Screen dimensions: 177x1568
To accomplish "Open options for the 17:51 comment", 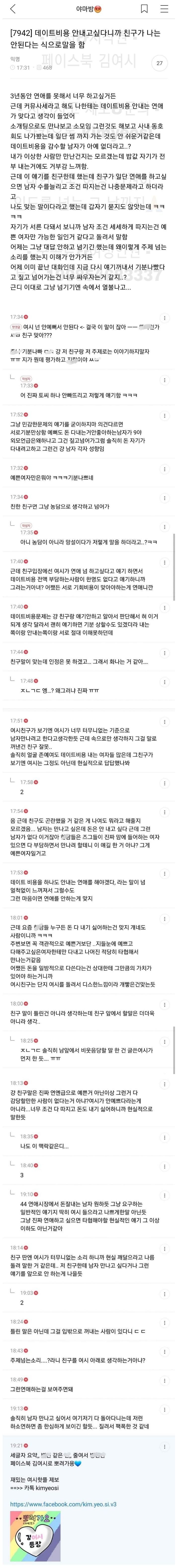I will tap(164, 721).
